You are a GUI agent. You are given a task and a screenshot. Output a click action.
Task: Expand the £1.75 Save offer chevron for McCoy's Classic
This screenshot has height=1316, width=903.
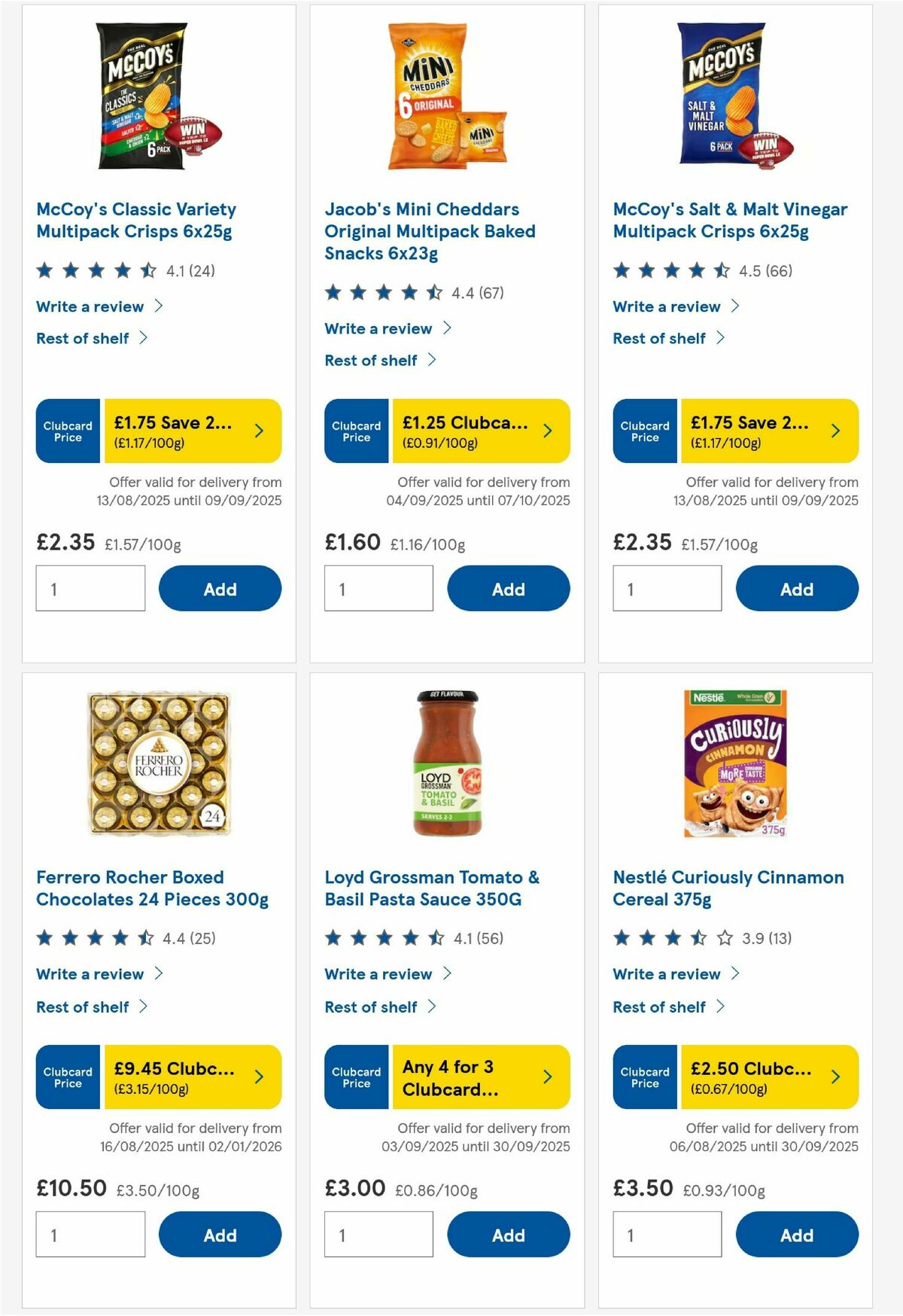[259, 431]
